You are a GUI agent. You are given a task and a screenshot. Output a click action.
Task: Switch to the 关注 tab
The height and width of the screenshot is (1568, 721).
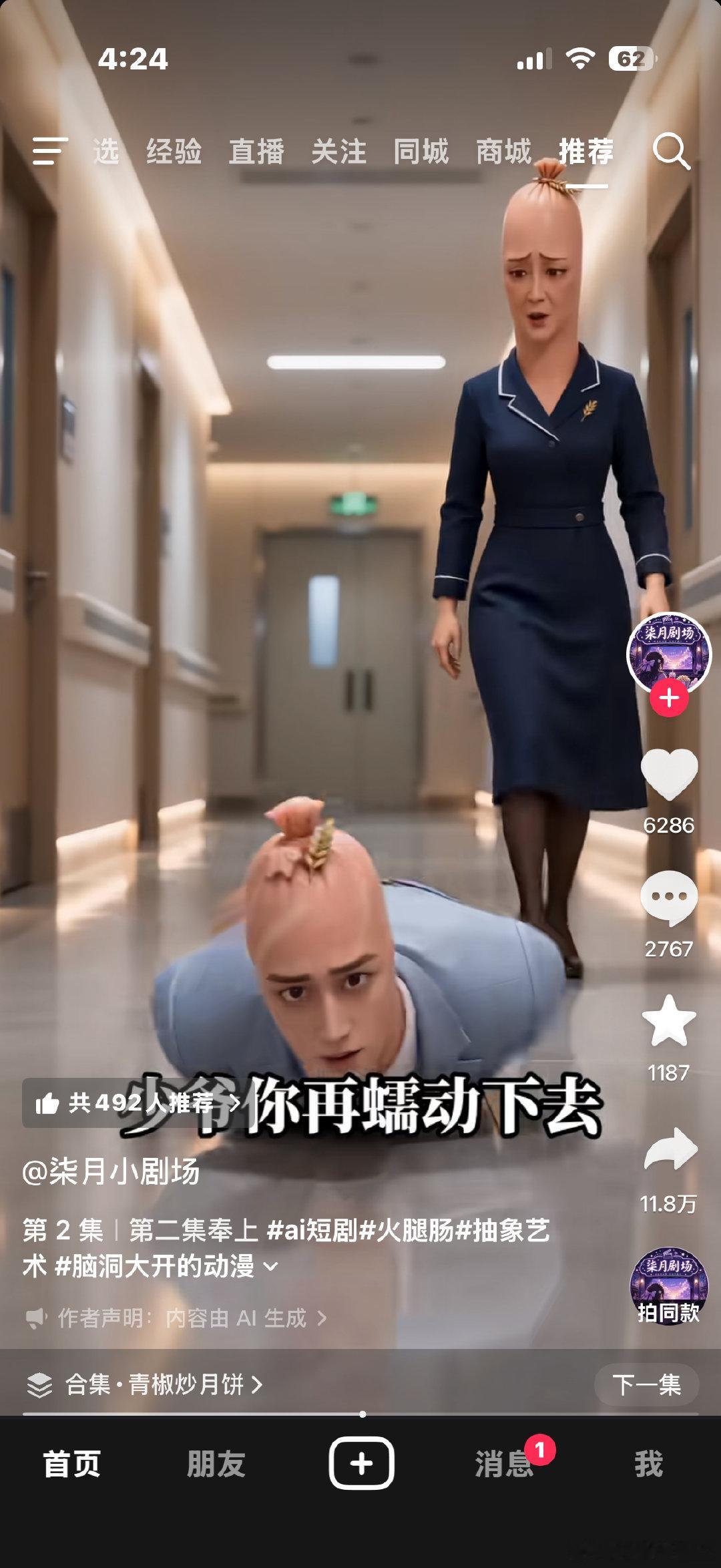338,152
